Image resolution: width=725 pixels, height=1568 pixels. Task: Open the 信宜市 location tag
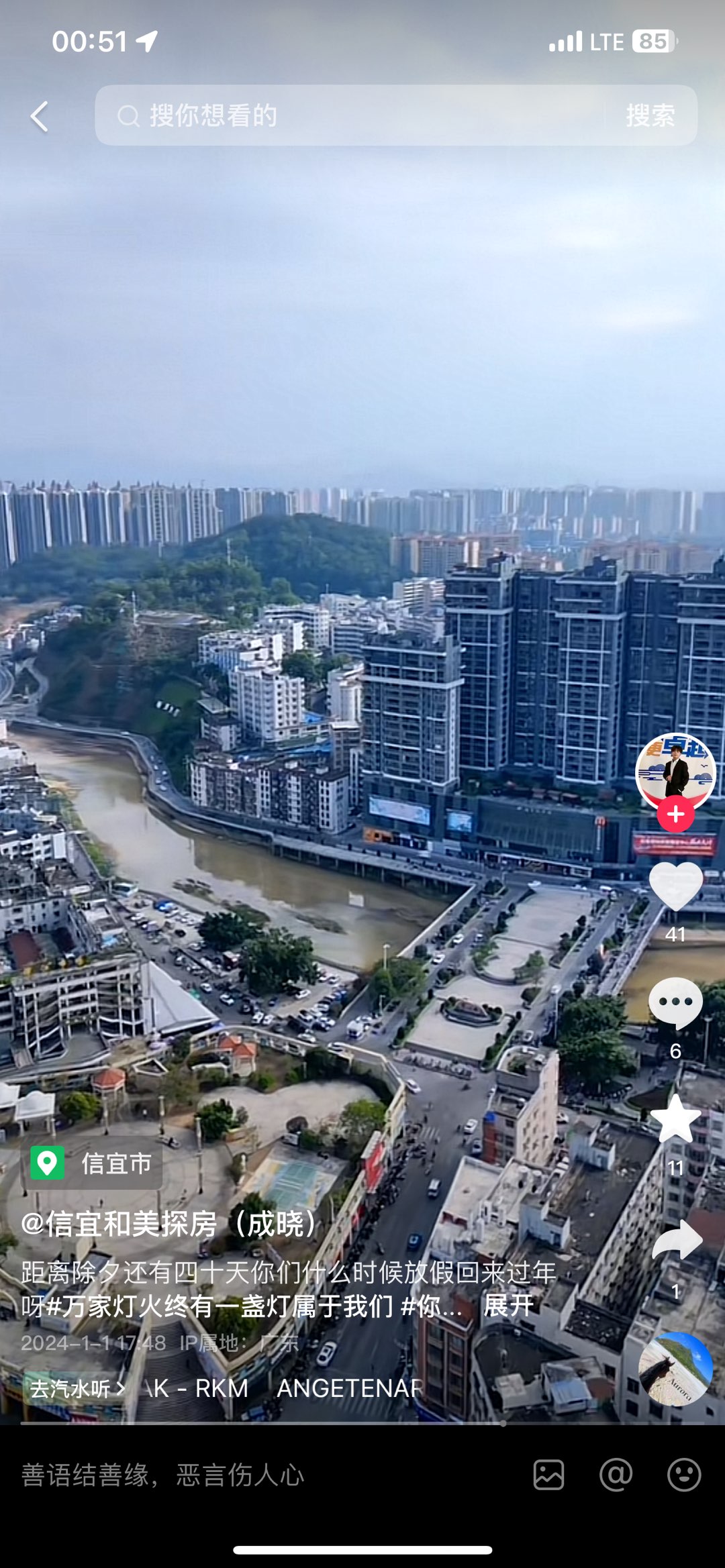click(x=95, y=1164)
